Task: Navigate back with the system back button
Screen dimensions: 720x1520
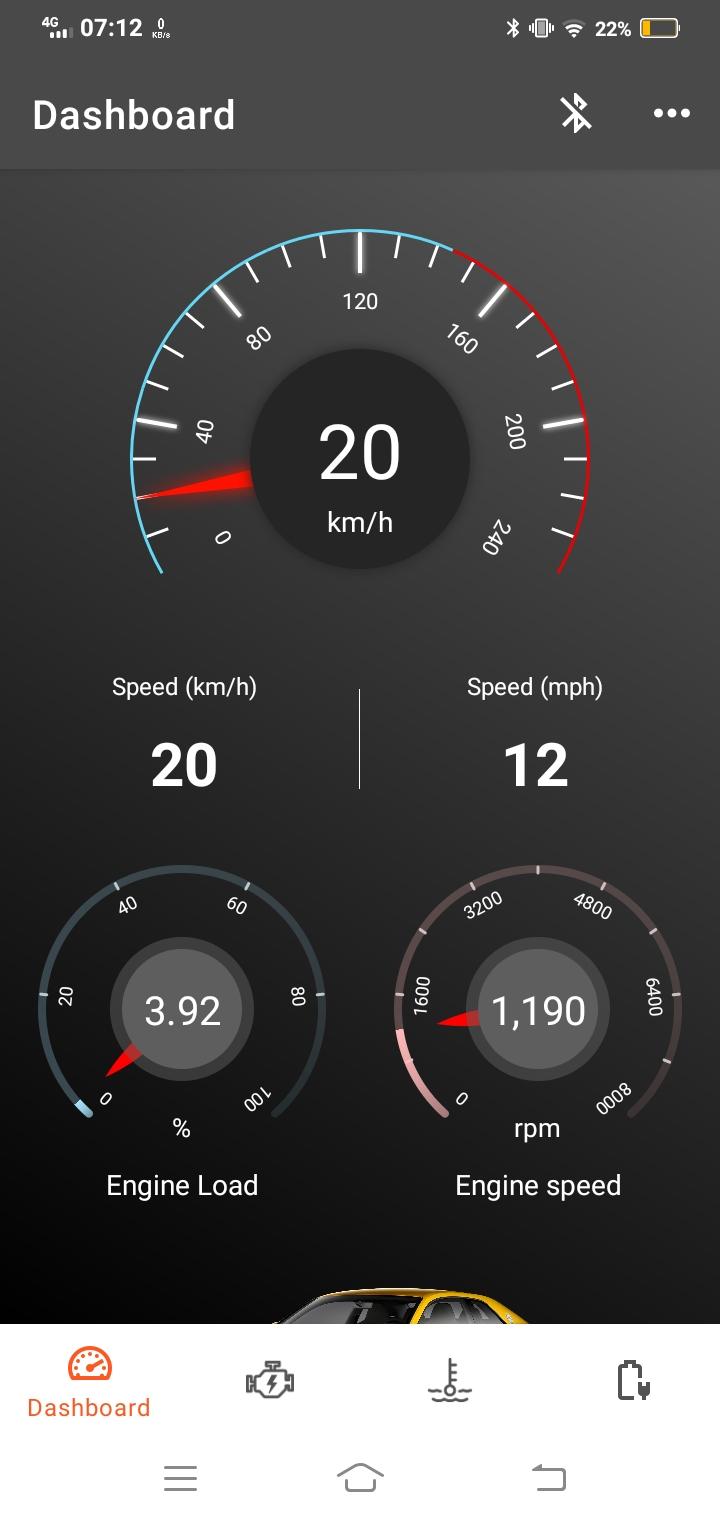Action: [548, 1477]
